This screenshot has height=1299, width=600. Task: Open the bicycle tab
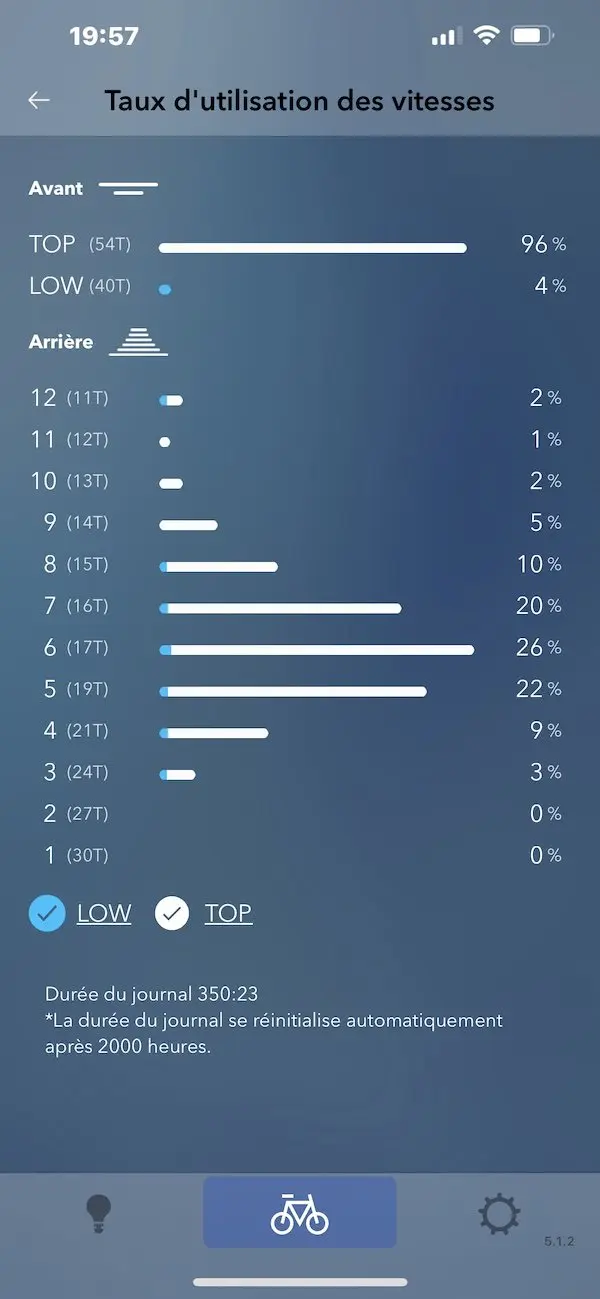[300, 1213]
